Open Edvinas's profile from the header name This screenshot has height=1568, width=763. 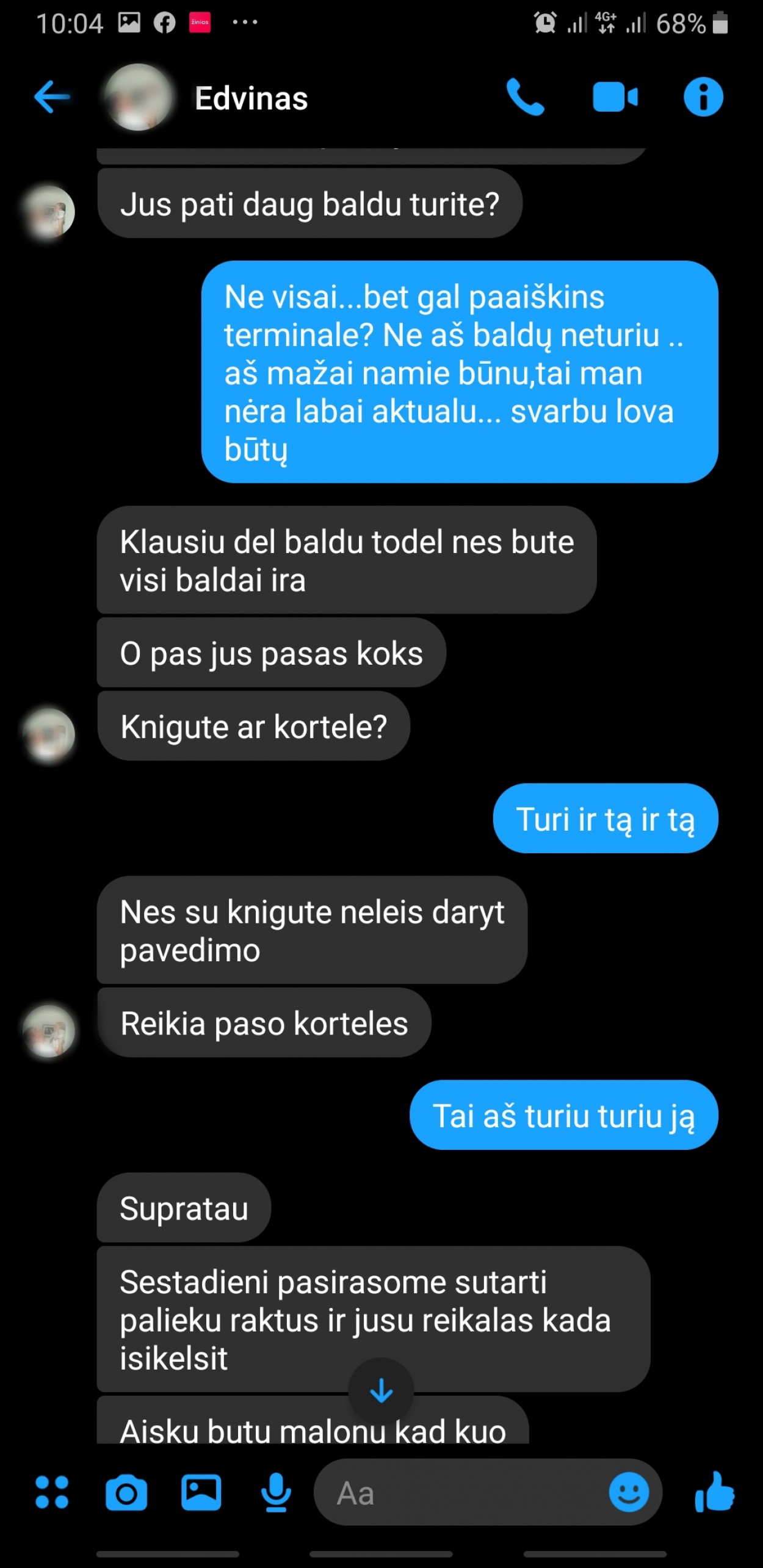click(x=251, y=98)
